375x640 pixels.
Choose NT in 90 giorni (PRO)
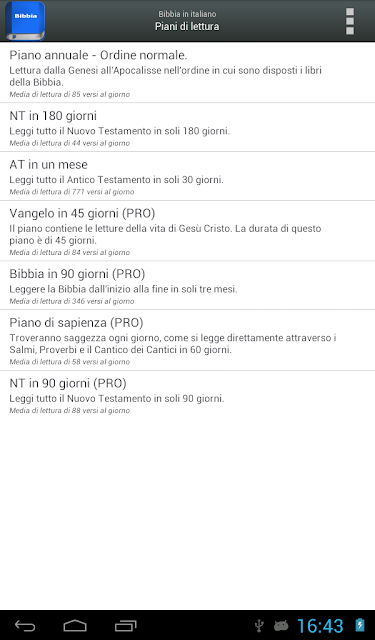coord(187,395)
